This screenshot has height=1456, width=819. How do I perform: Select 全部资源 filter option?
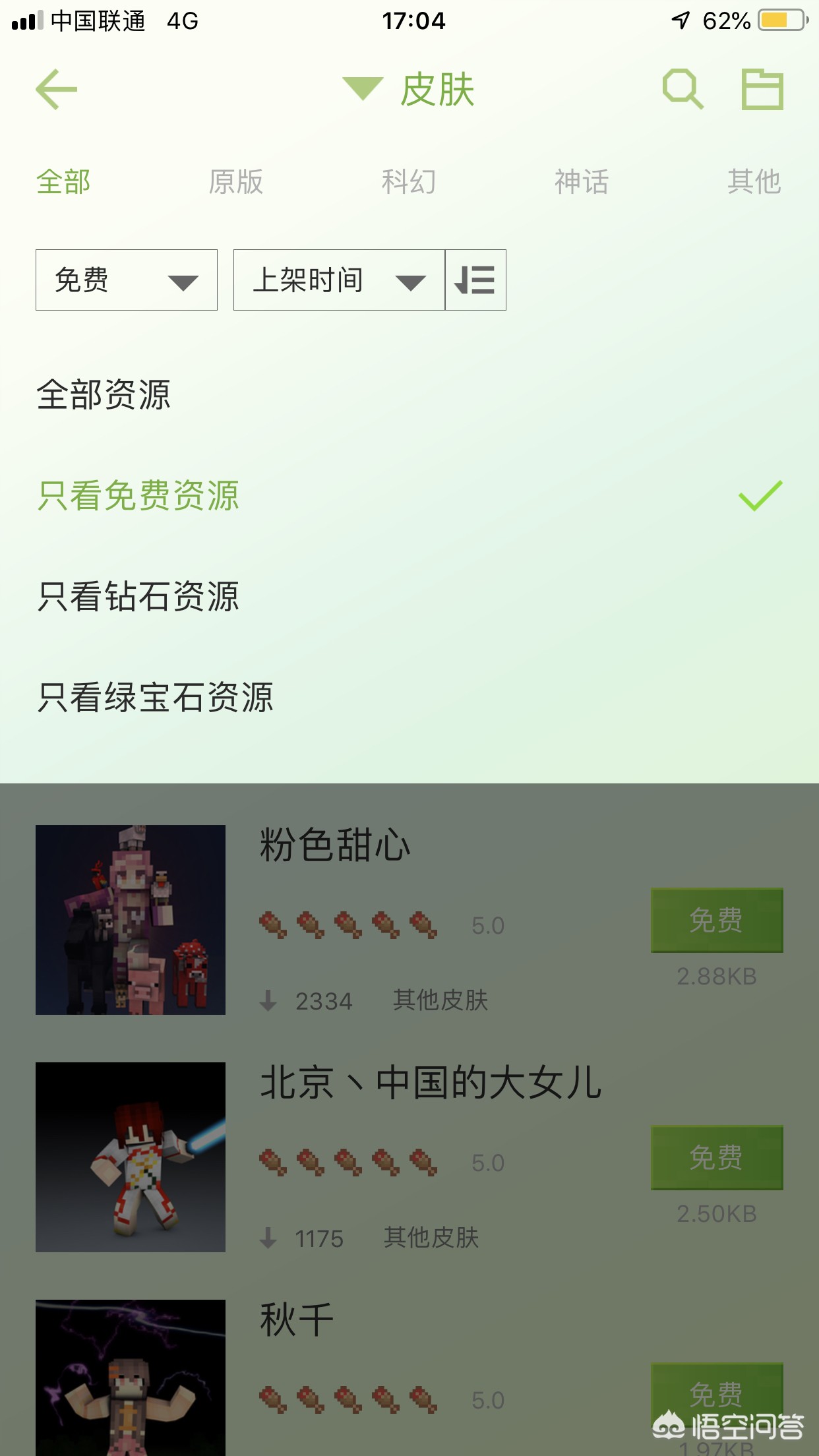click(x=104, y=395)
